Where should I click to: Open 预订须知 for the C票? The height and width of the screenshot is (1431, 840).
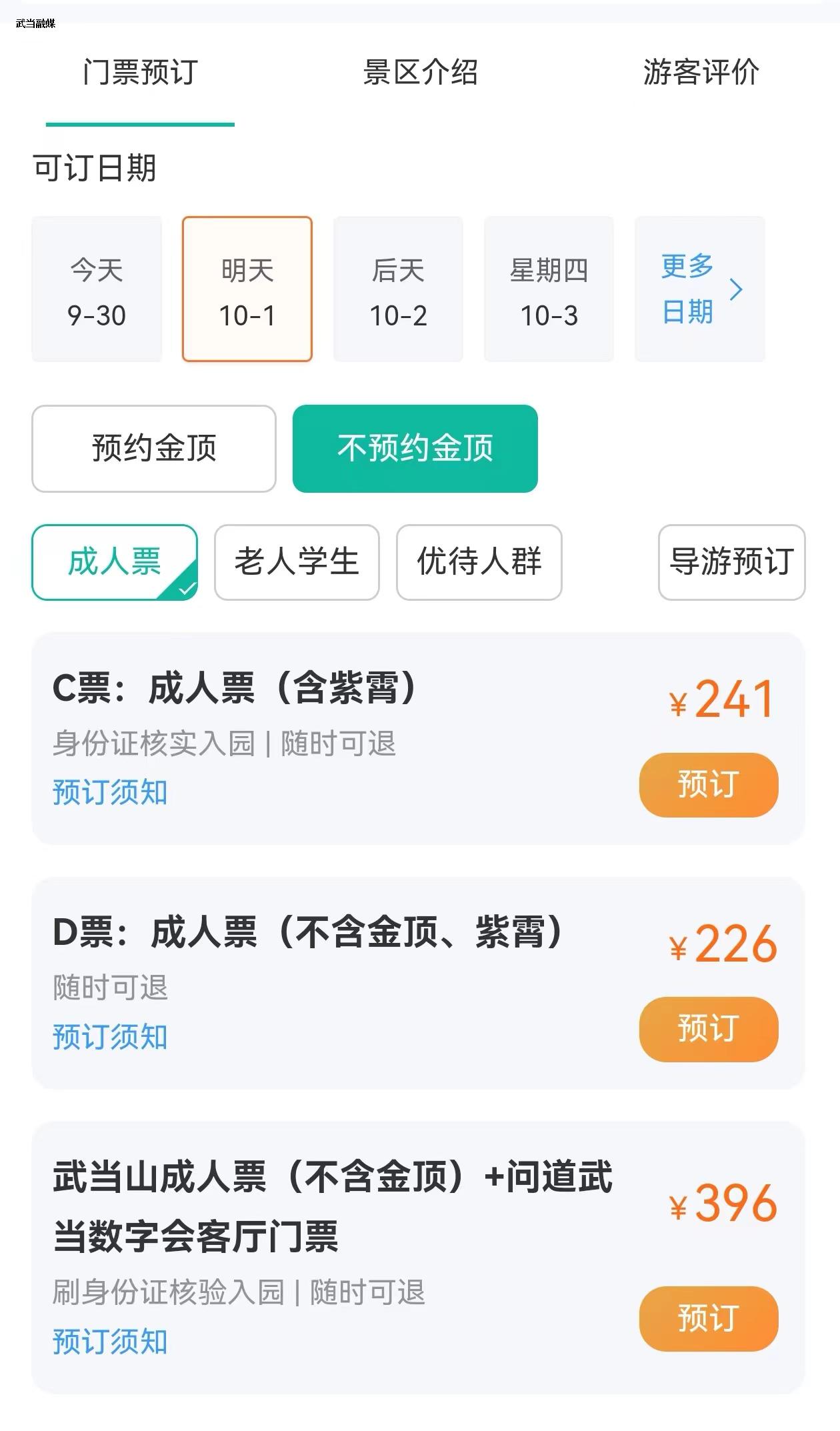(x=110, y=792)
